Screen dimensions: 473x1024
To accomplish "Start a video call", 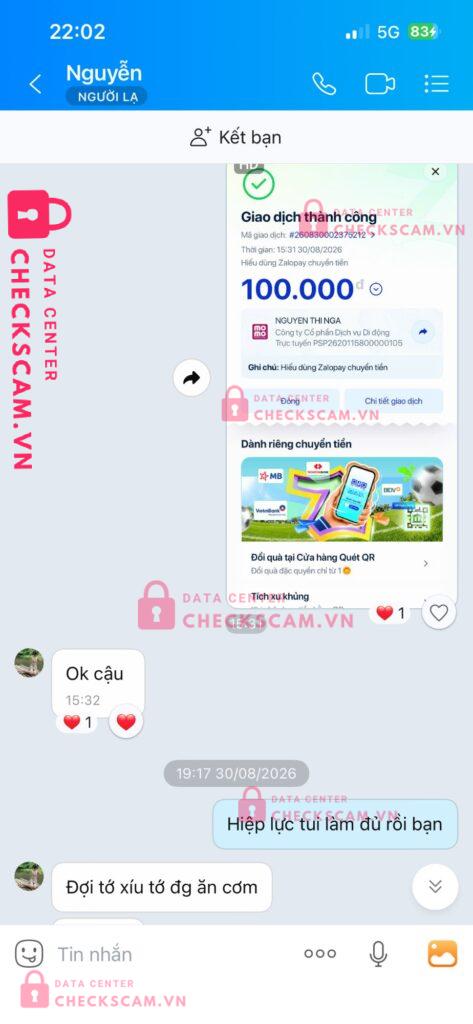I will coord(380,84).
